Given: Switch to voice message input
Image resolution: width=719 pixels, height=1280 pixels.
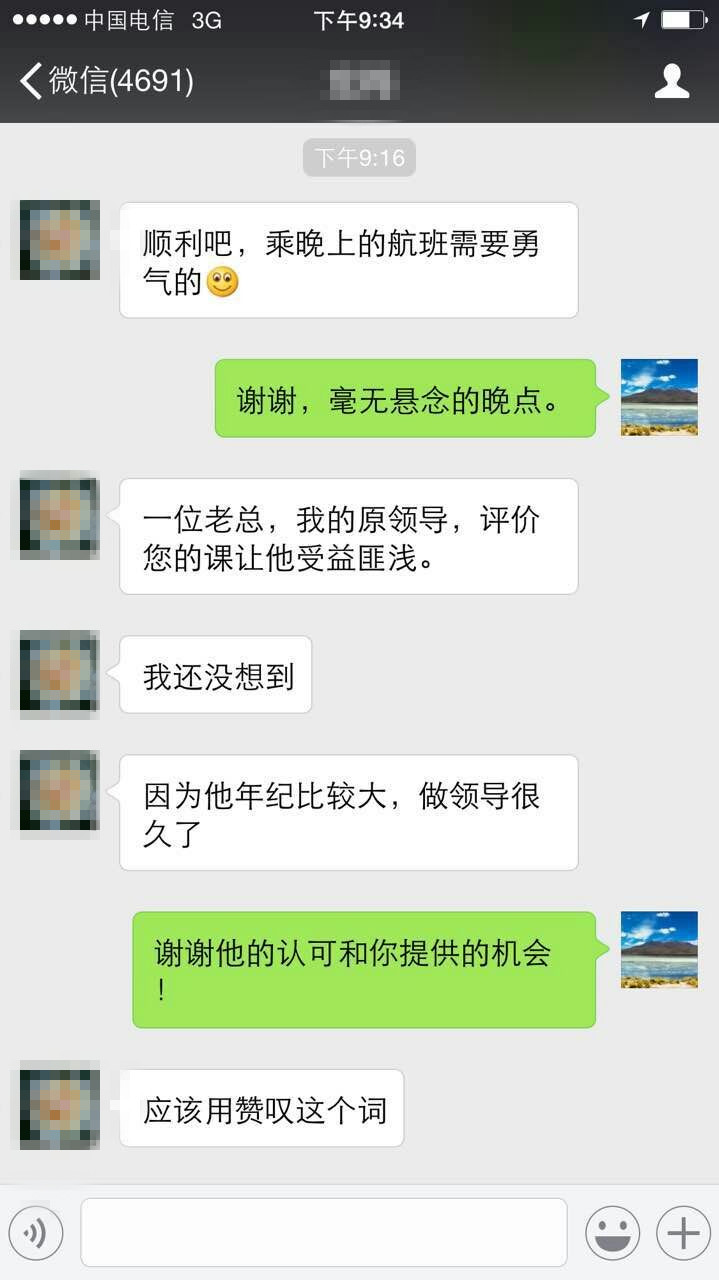Looking at the screenshot, I should (36, 1233).
